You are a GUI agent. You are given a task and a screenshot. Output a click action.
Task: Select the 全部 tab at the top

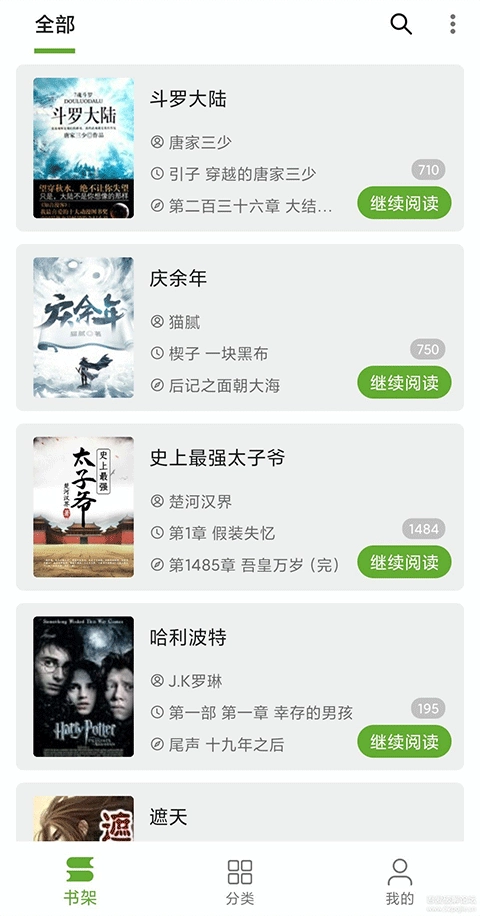pos(55,25)
